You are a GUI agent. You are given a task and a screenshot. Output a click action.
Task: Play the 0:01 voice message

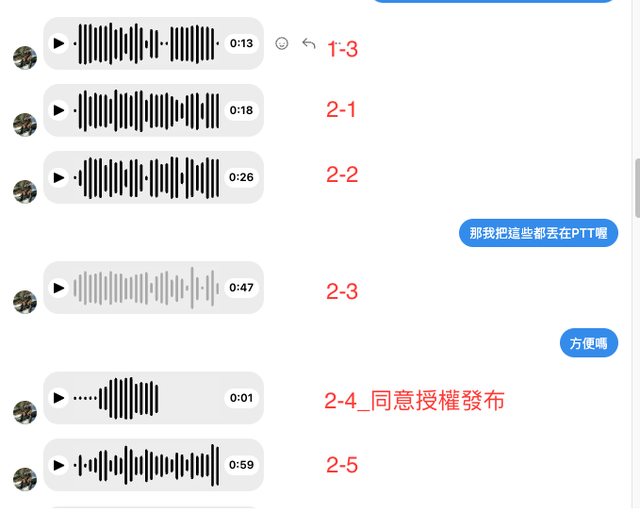(x=58, y=398)
